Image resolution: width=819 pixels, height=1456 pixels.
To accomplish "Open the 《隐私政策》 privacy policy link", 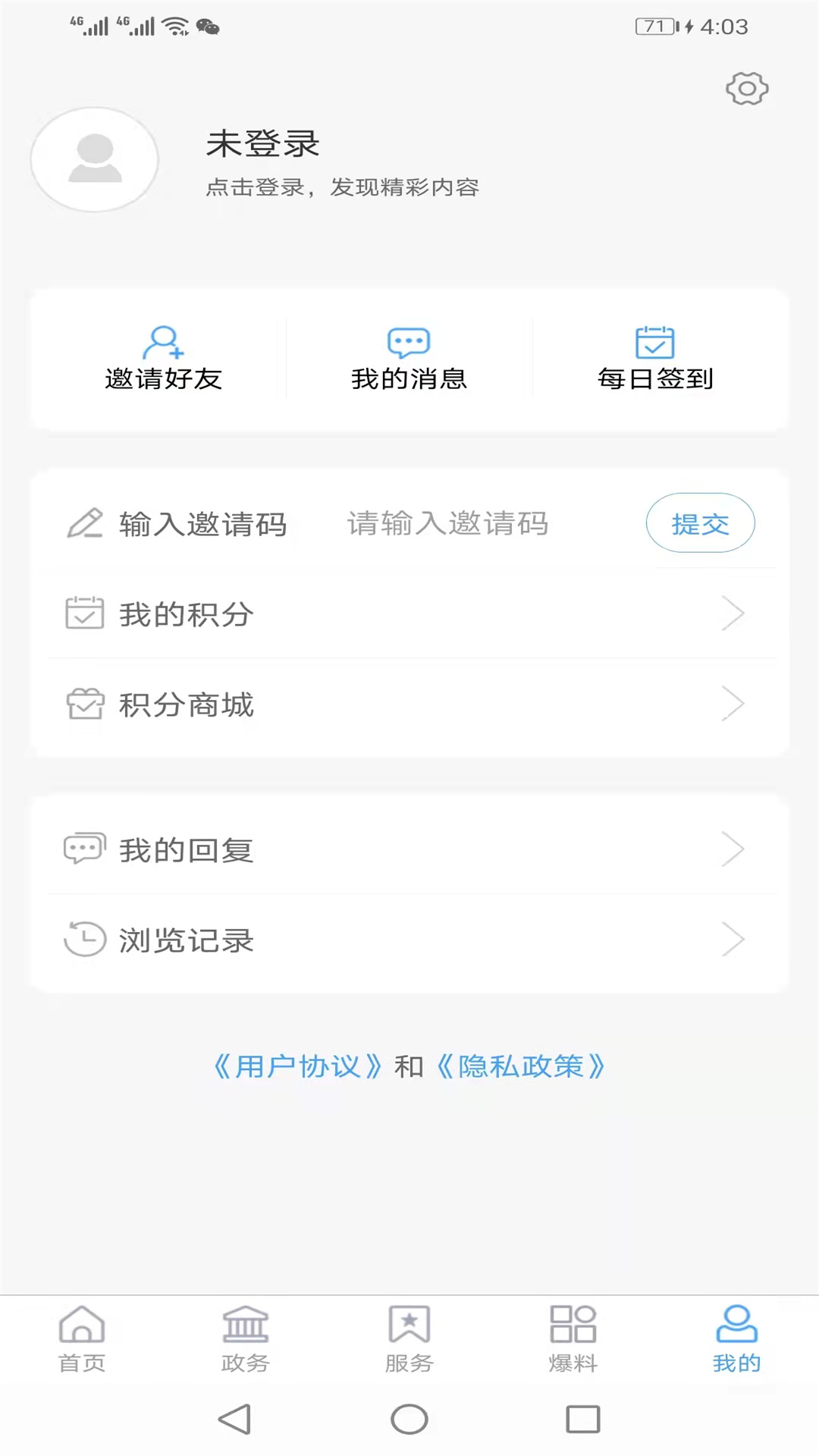I will [x=522, y=1067].
